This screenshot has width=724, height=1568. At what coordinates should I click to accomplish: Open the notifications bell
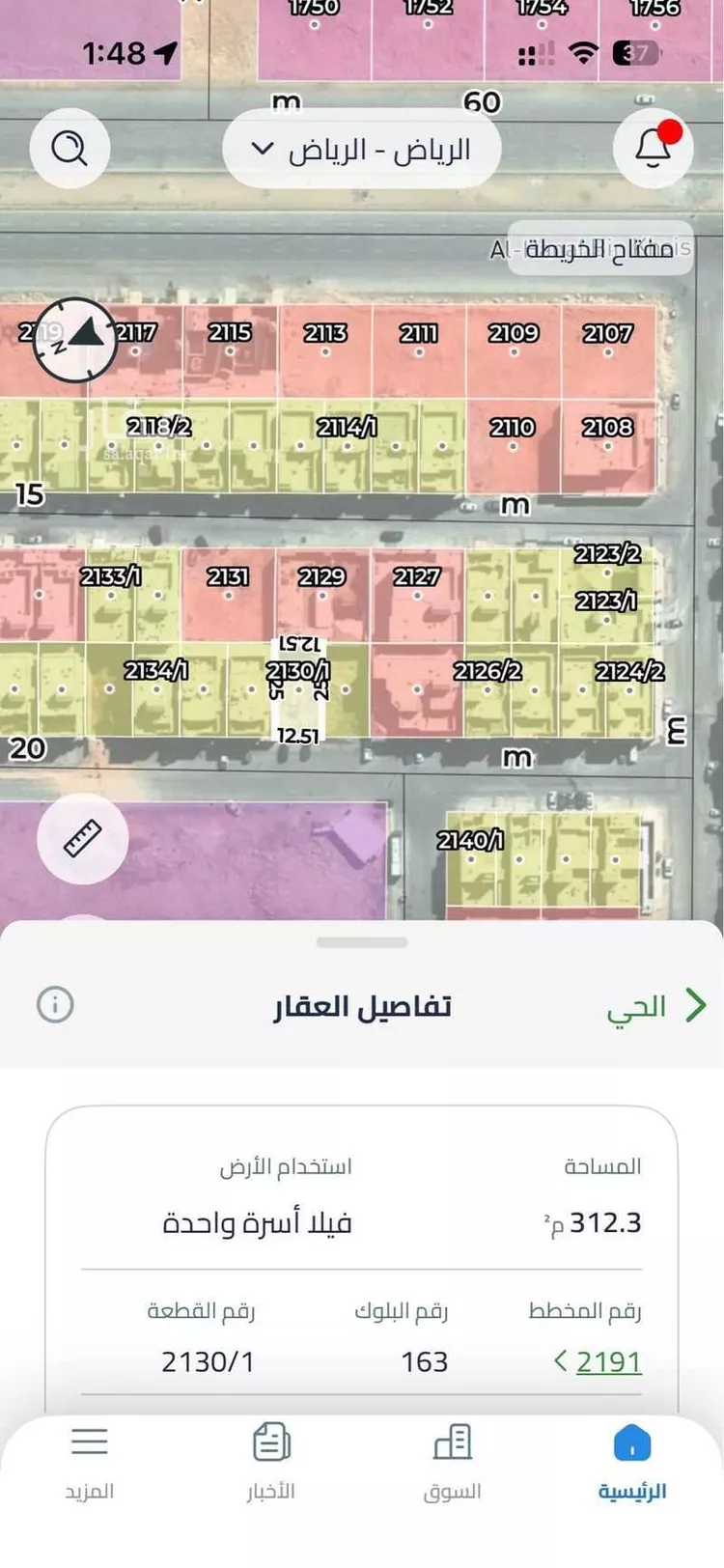tap(654, 148)
